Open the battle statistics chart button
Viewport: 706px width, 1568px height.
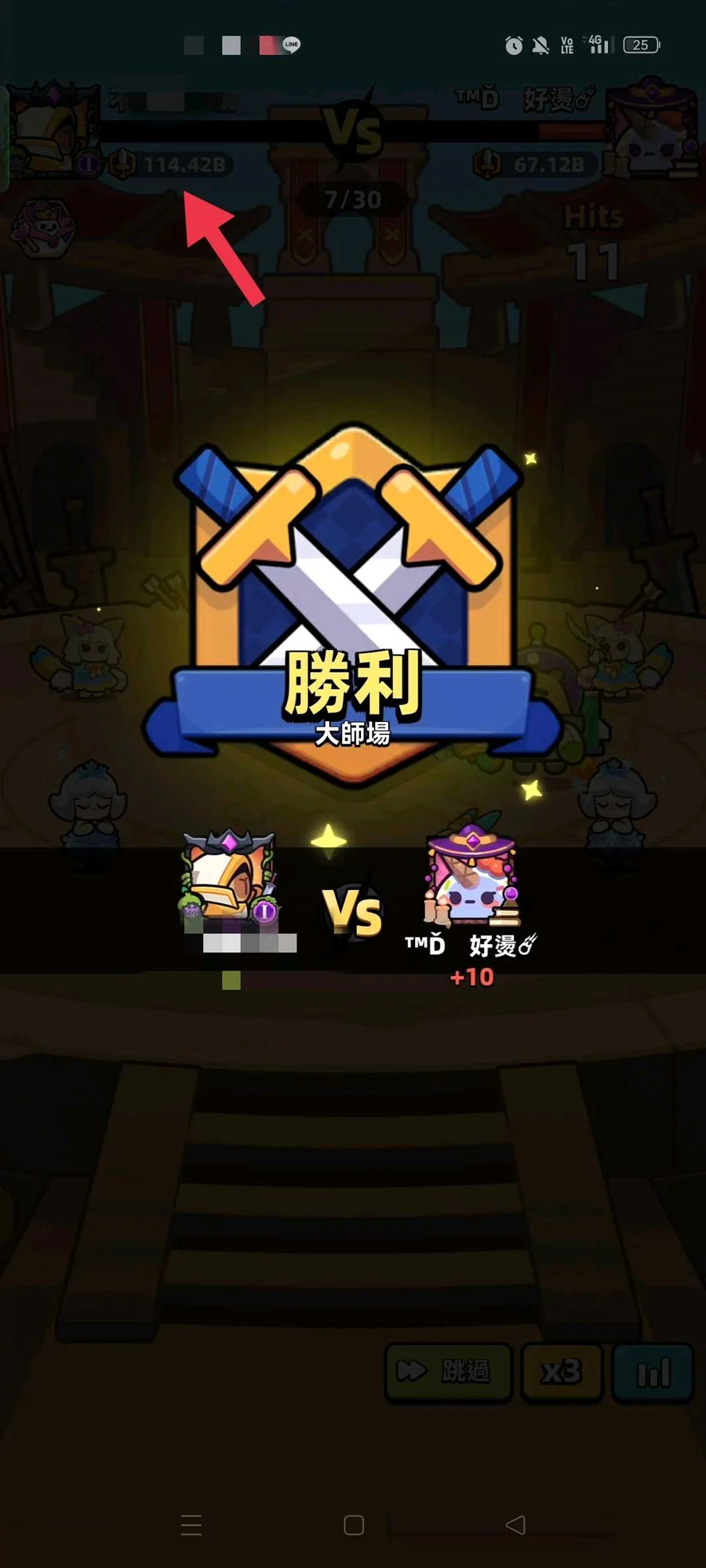(653, 1372)
